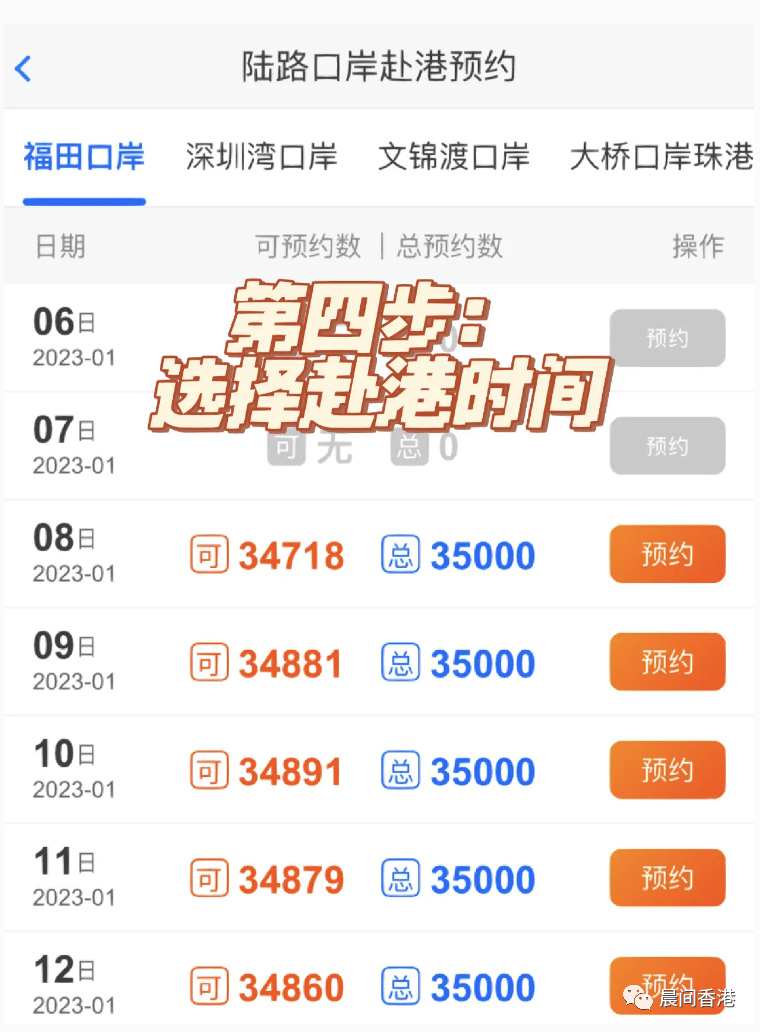760x1032 pixels.
Task: Switch to the 深圳湾口岸 tab
Action: pyautogui.click(x=261, y=158)
